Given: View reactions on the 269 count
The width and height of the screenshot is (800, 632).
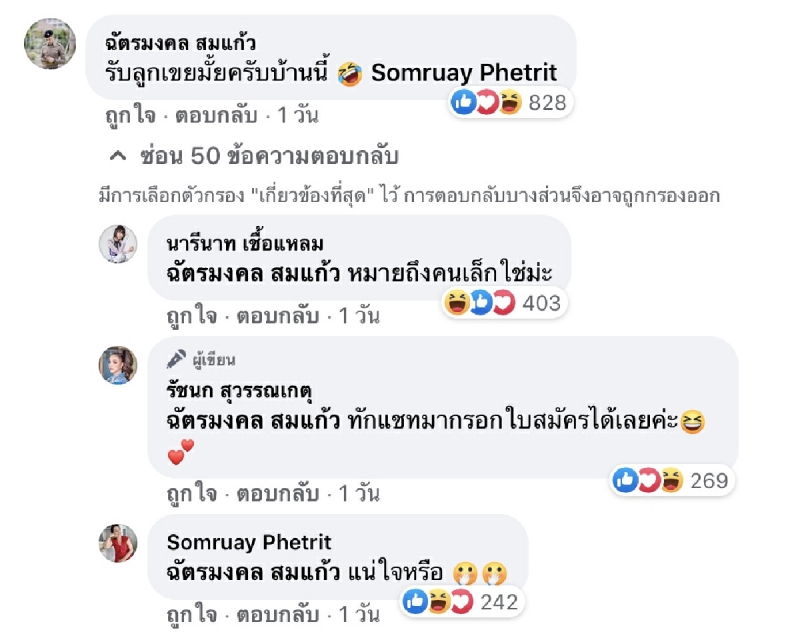Looking at the screenshot, I should coord(672,481).
